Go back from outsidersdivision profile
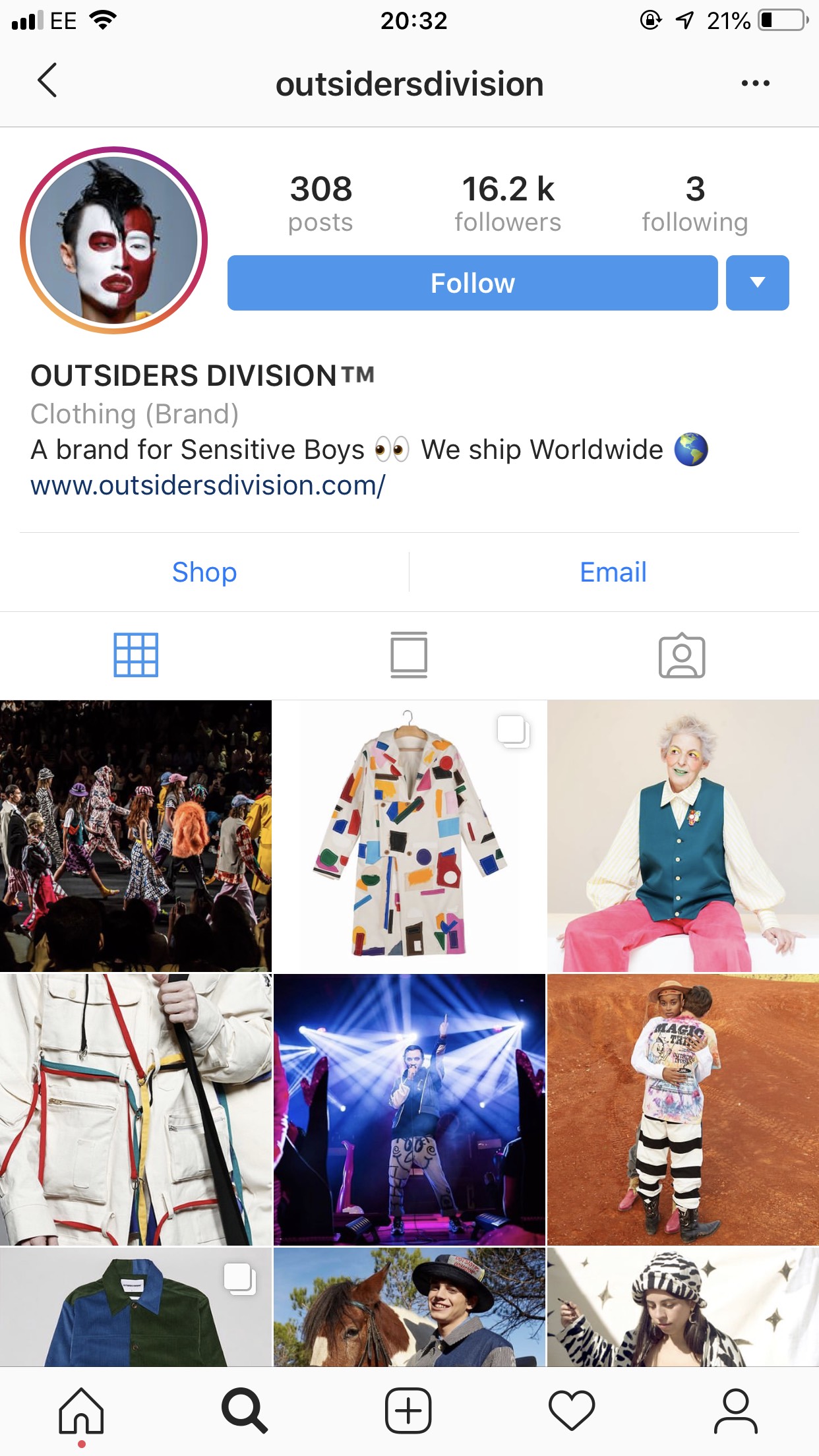 point(47,81)
